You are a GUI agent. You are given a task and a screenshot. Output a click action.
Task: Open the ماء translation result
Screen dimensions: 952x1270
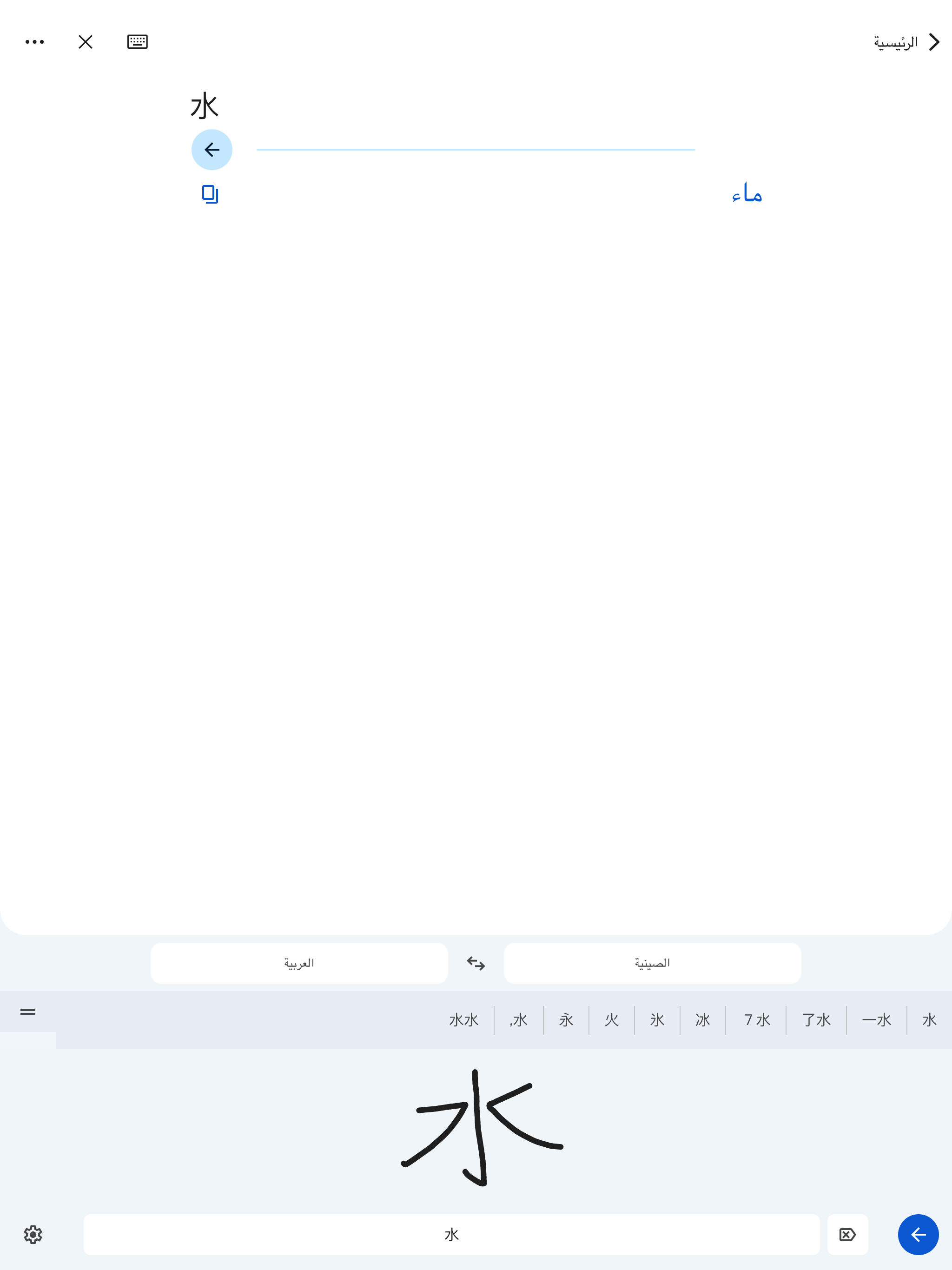pyautogui.click(x=747, y=193)
